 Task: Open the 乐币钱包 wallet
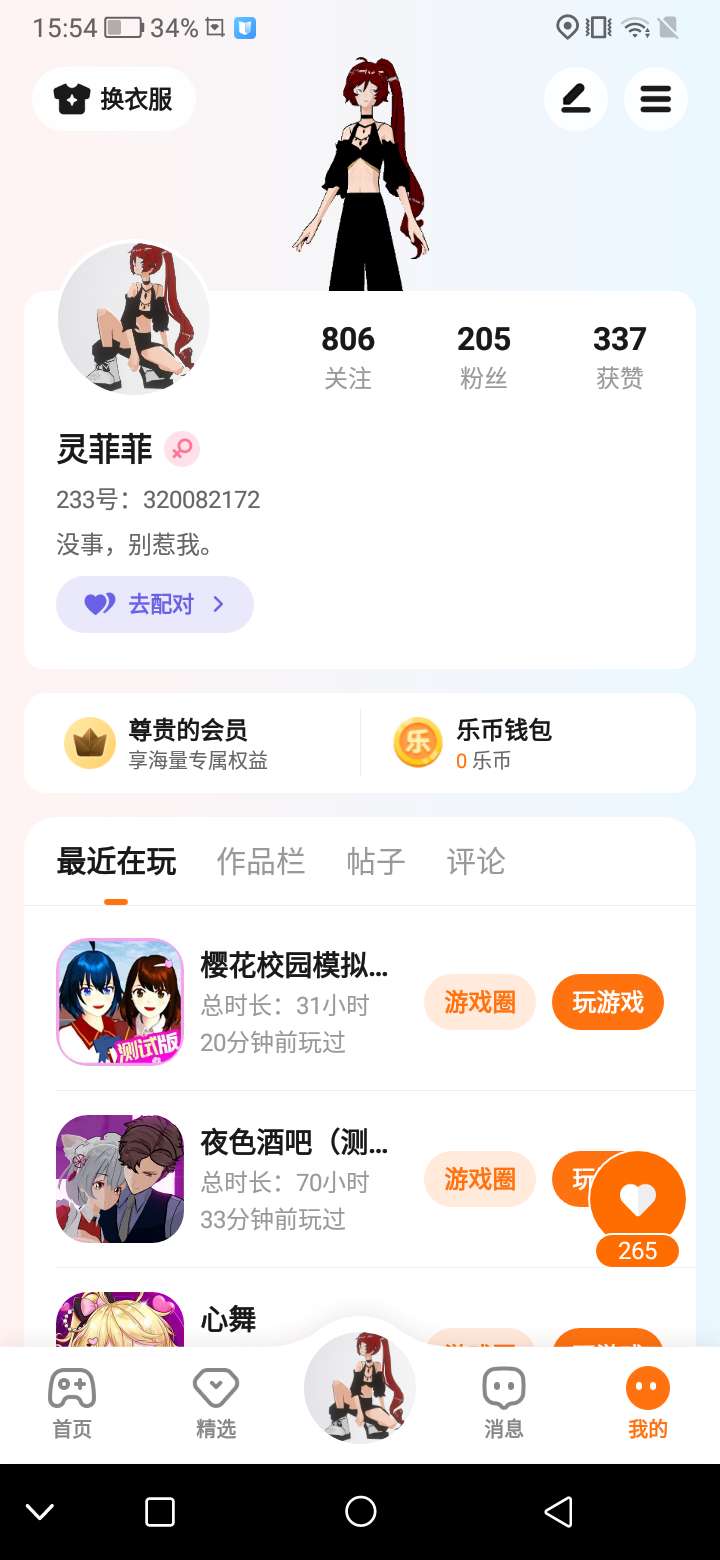[x=528, y=743]
